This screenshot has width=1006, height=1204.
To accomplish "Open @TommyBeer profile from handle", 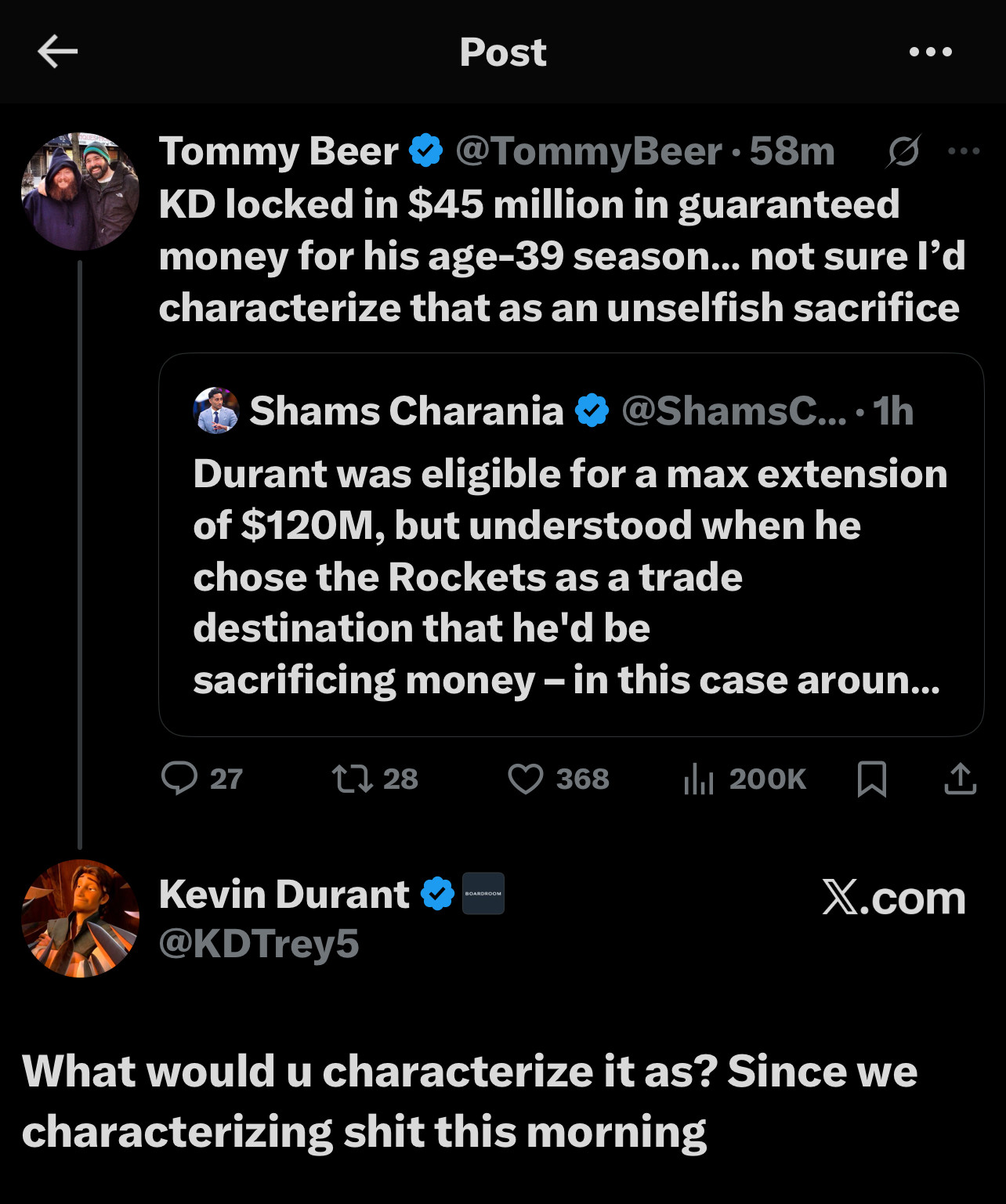I will coord(588,151).
